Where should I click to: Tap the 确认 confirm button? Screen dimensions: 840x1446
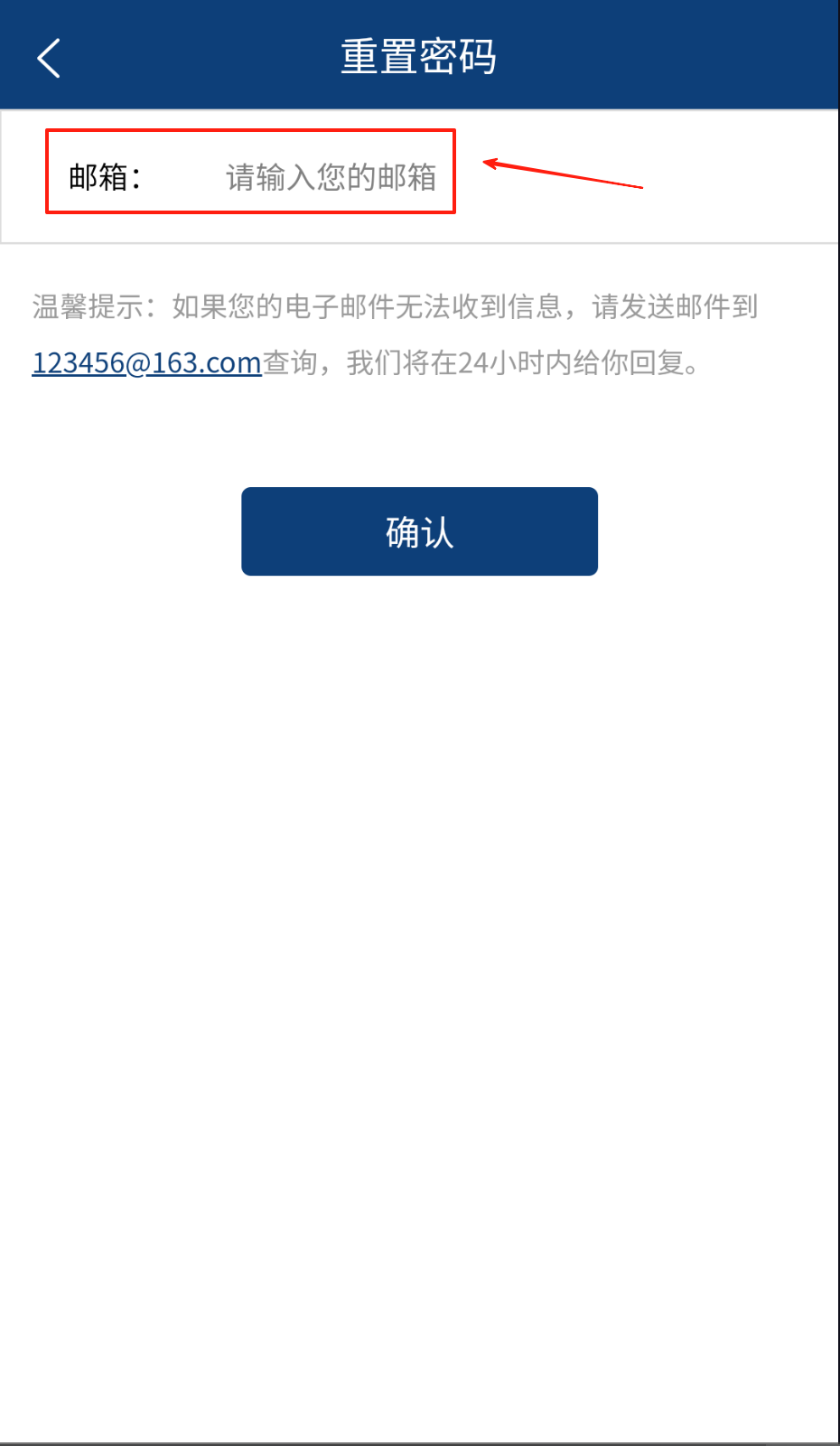pyautogui.click(x=419, y=531)
